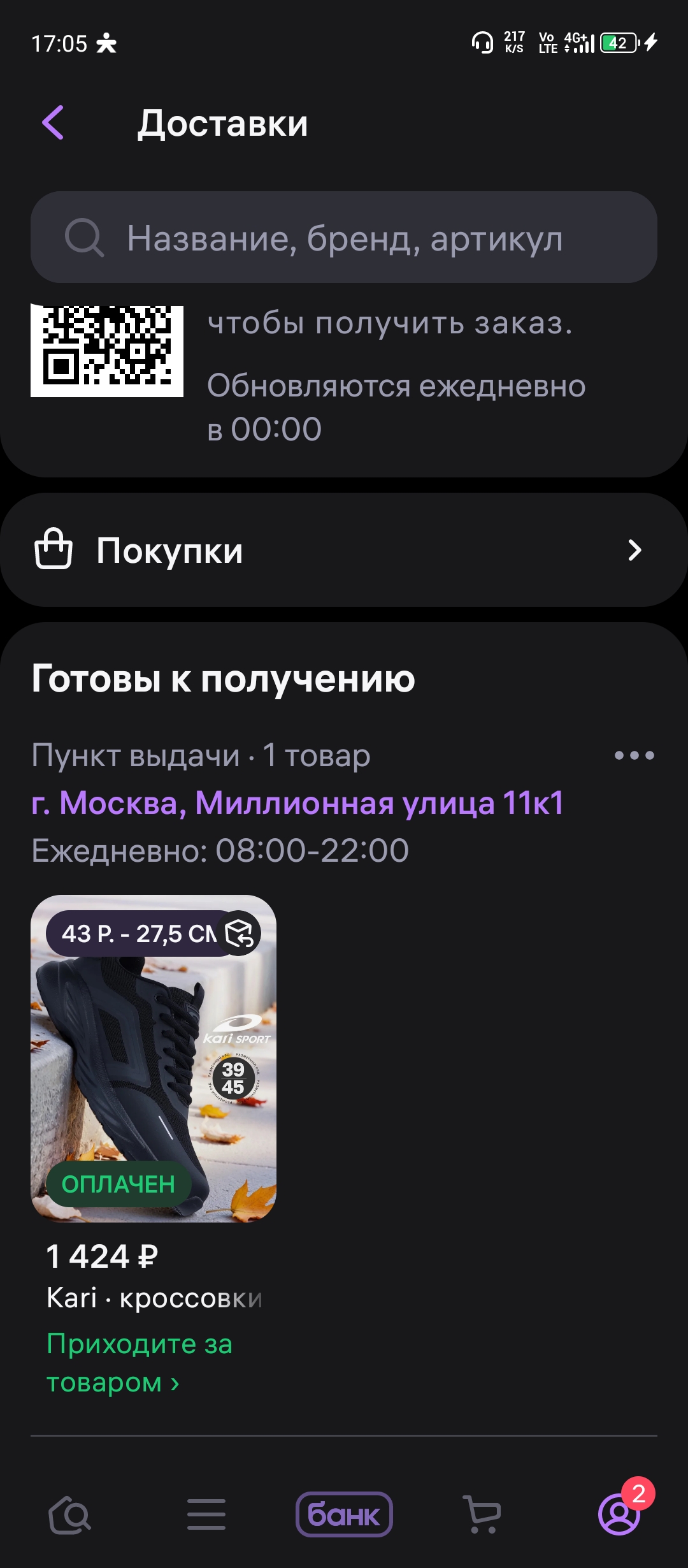Open the shopping cart tab
This screenshot has width=688, height=1568.
[482, 1514]
